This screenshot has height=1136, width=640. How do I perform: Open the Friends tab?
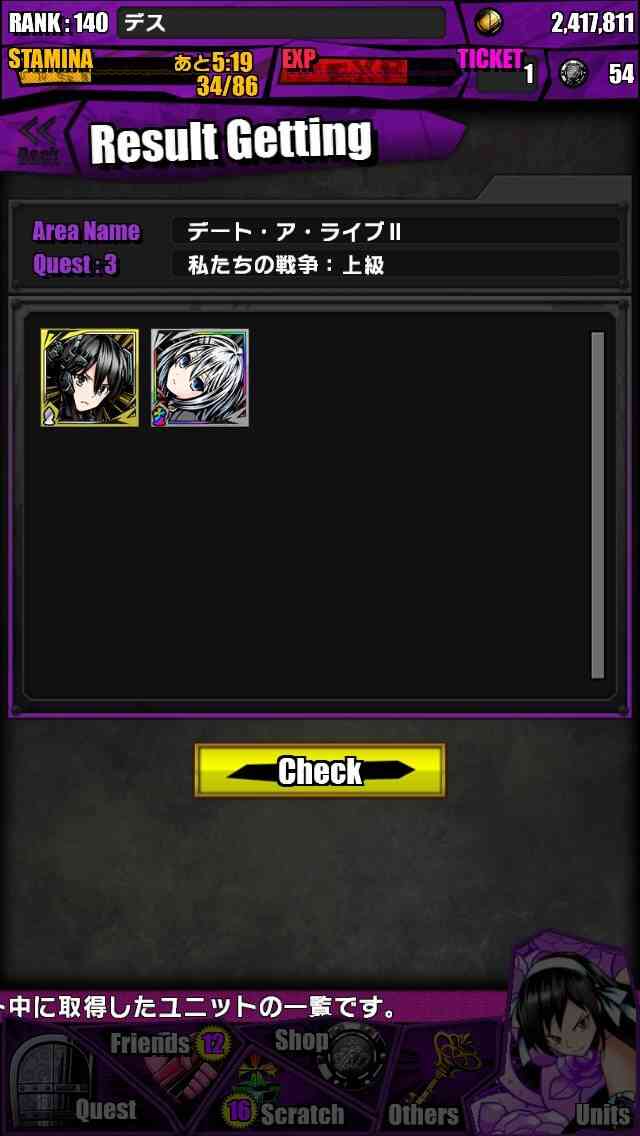[x=168, y=1054]
